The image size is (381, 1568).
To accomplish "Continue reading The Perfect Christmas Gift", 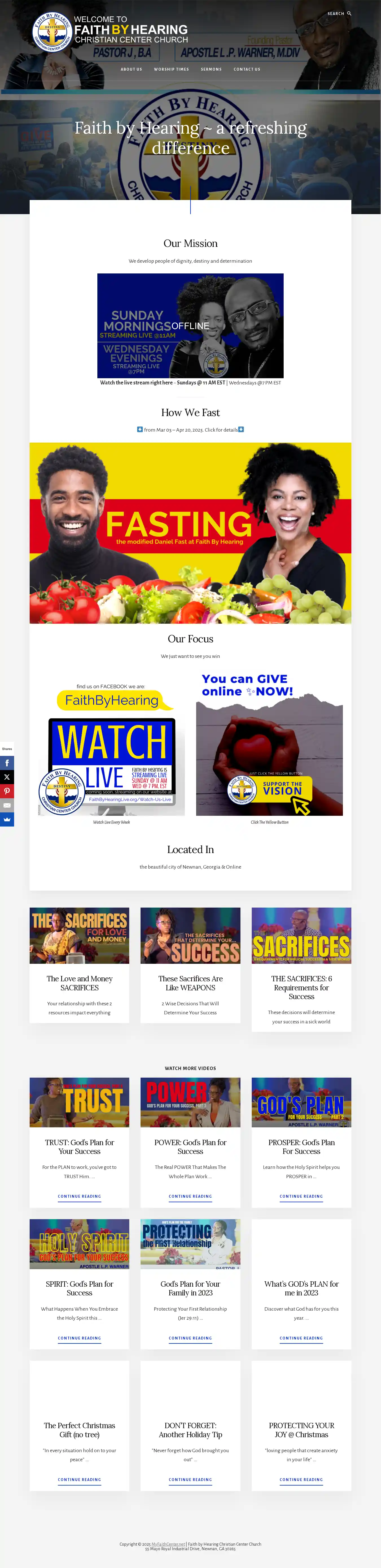I will (79, 1479).
